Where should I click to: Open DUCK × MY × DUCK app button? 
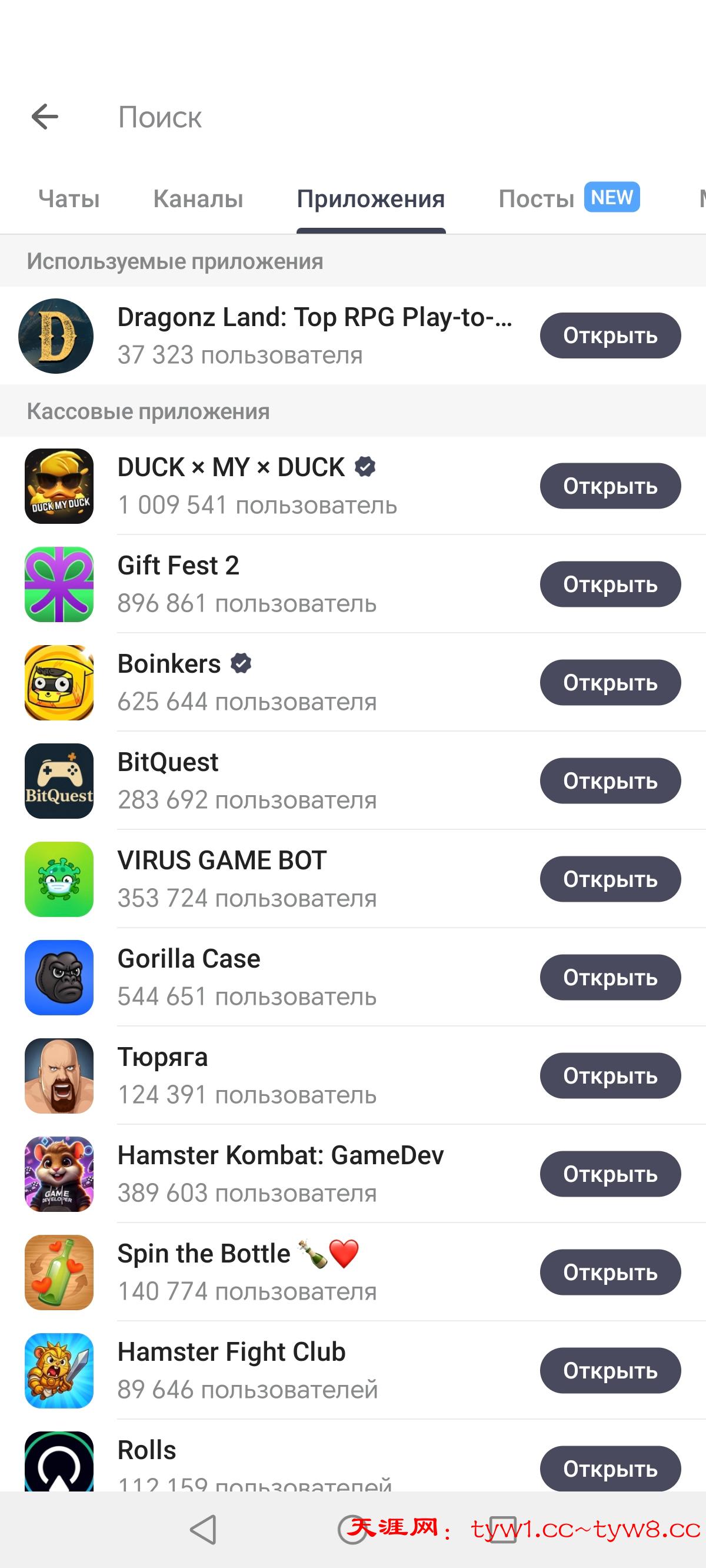[610, 486]
